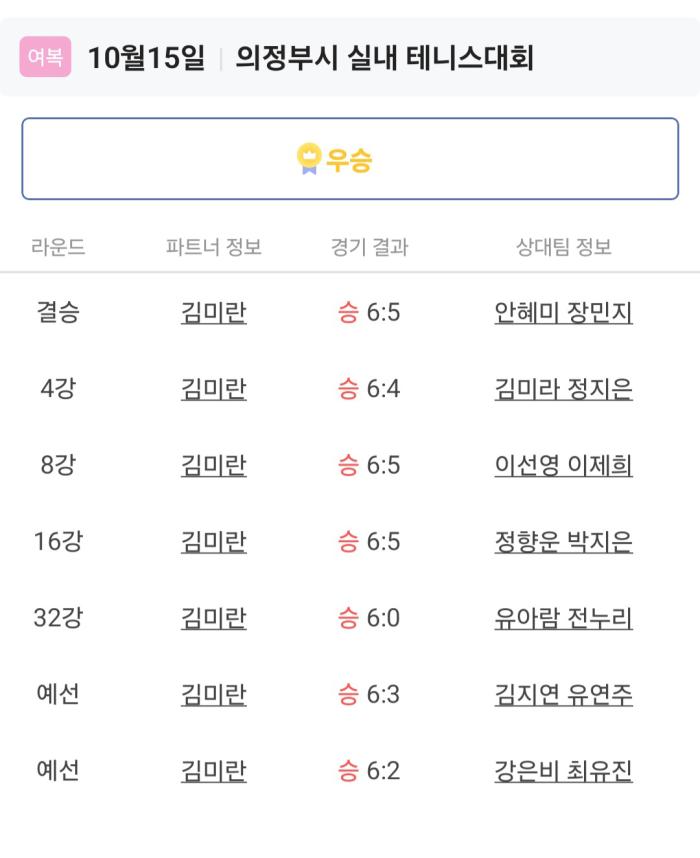View opponent team 김미라 정지은 details
The image size is (700, 858).
[x=563, y=389]
